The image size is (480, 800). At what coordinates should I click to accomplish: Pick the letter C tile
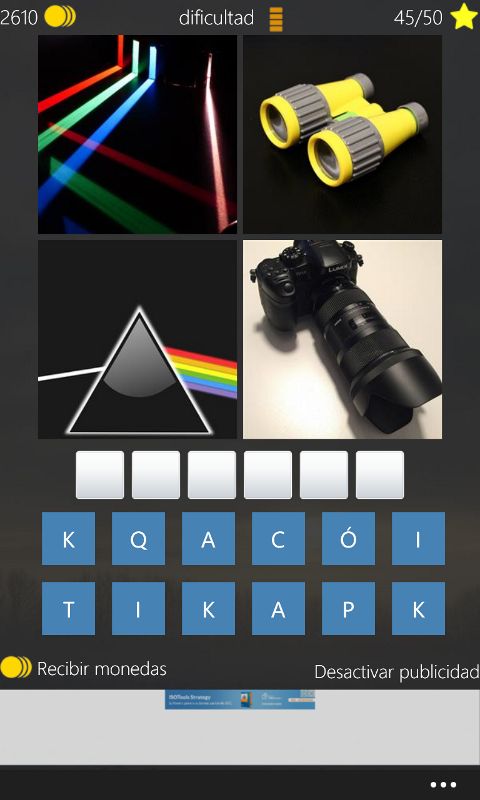278,539
